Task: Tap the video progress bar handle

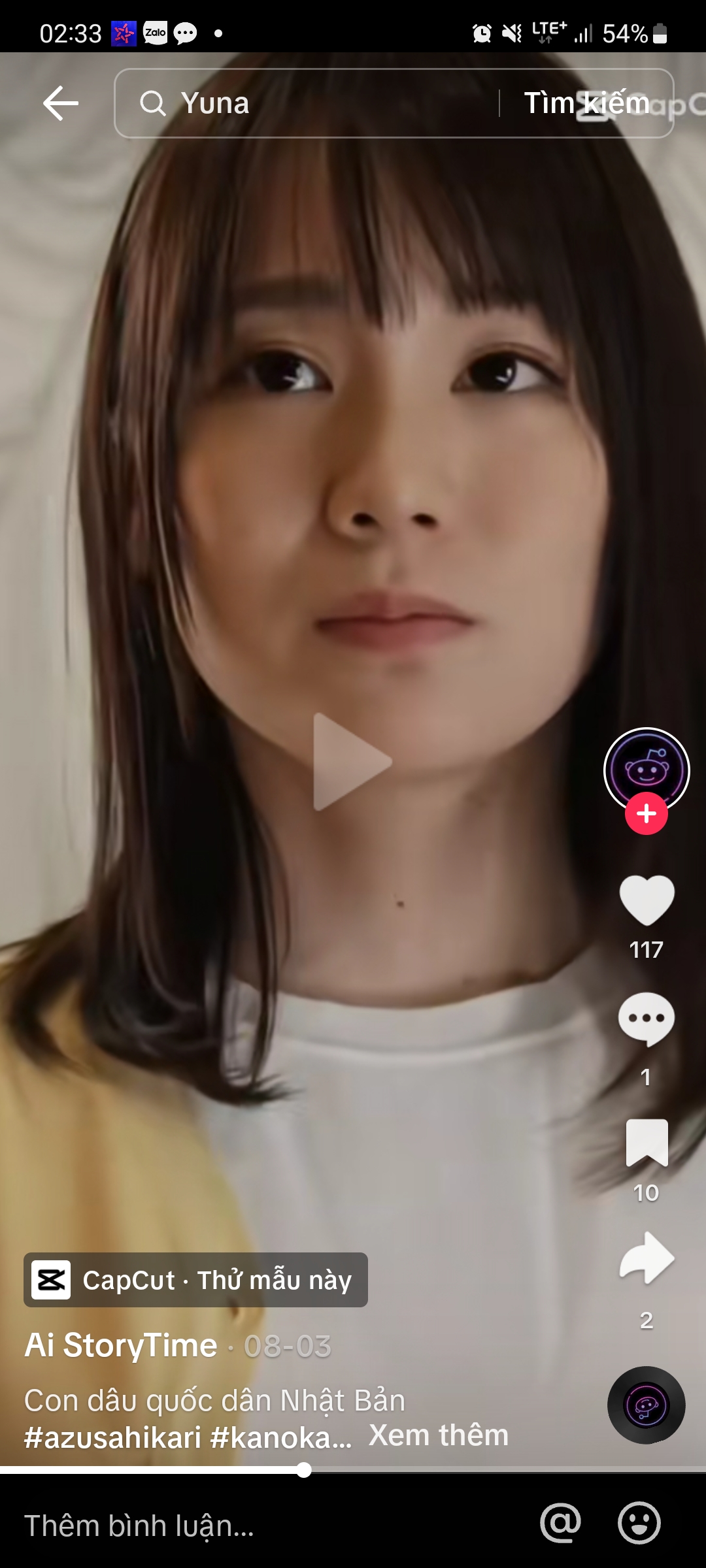Action: pyautogui.click(x=304, y=1471)
